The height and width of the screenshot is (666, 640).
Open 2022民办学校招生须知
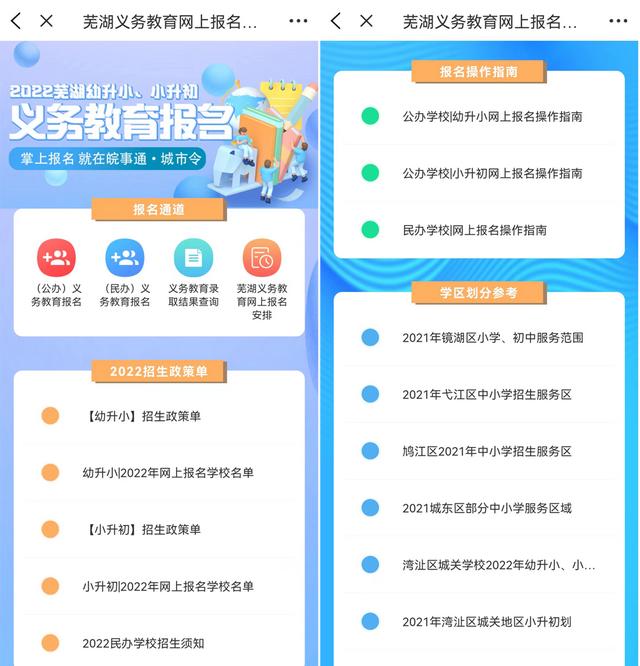pyautogui.click(x=142, y=643)
